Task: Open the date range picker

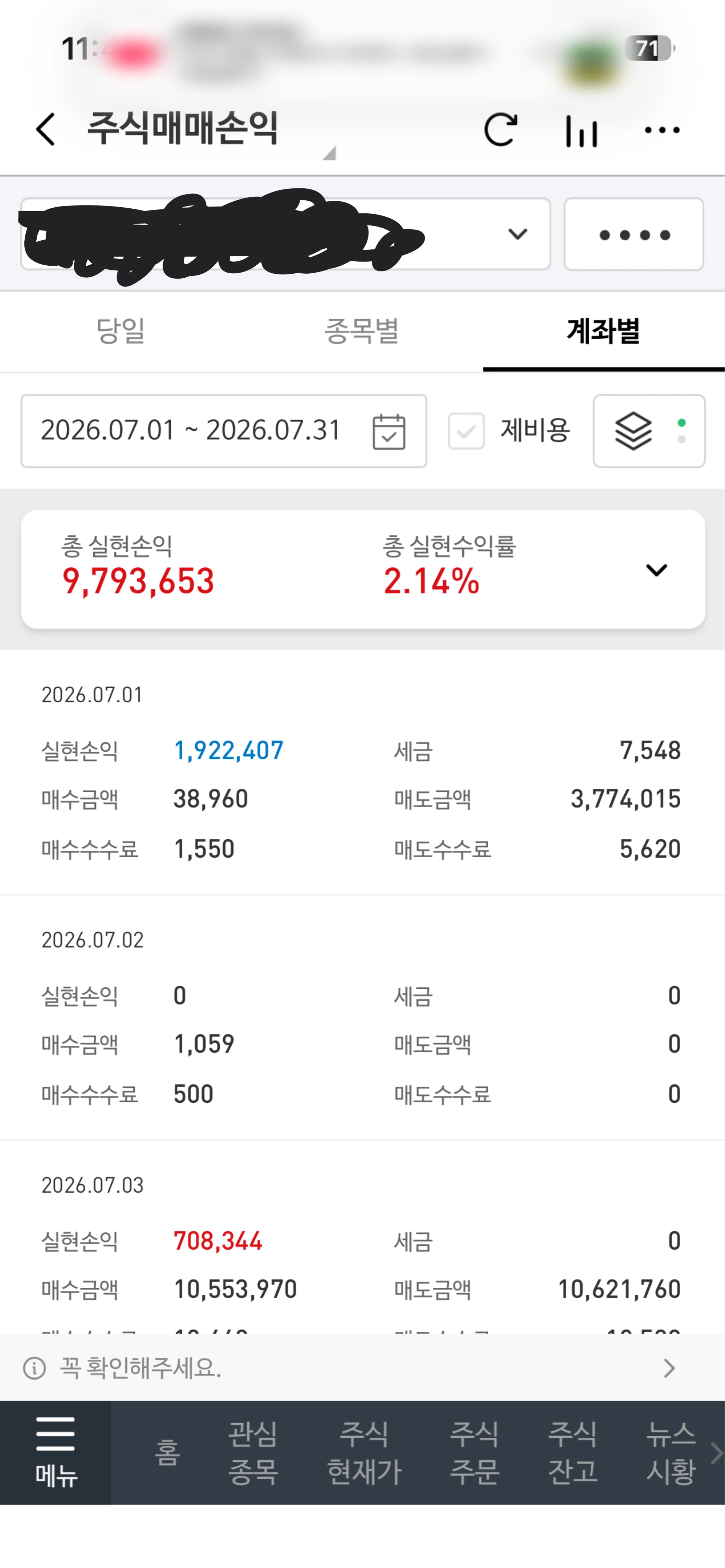Action: [223, 430]
